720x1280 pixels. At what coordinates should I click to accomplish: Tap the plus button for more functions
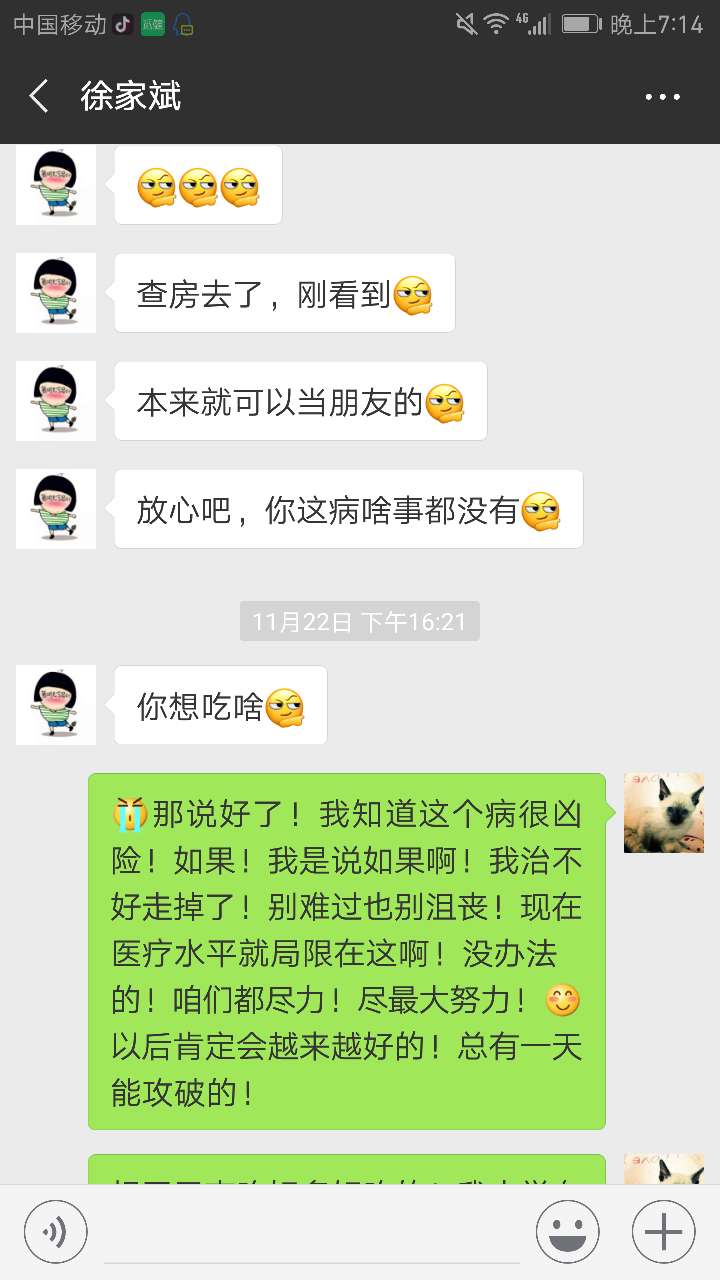[x=662, y=1231]
